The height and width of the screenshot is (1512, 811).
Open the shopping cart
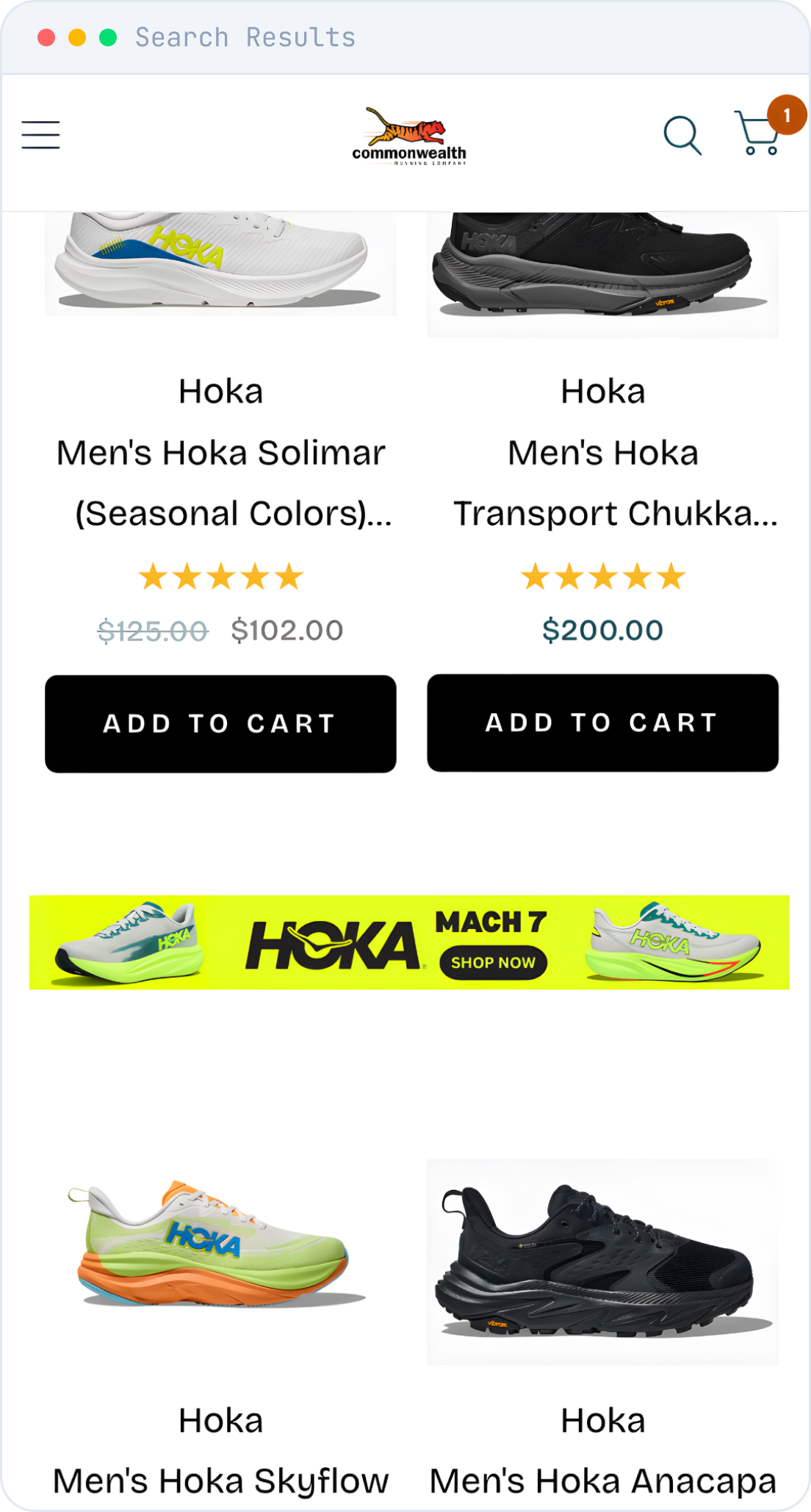point(757,133)
